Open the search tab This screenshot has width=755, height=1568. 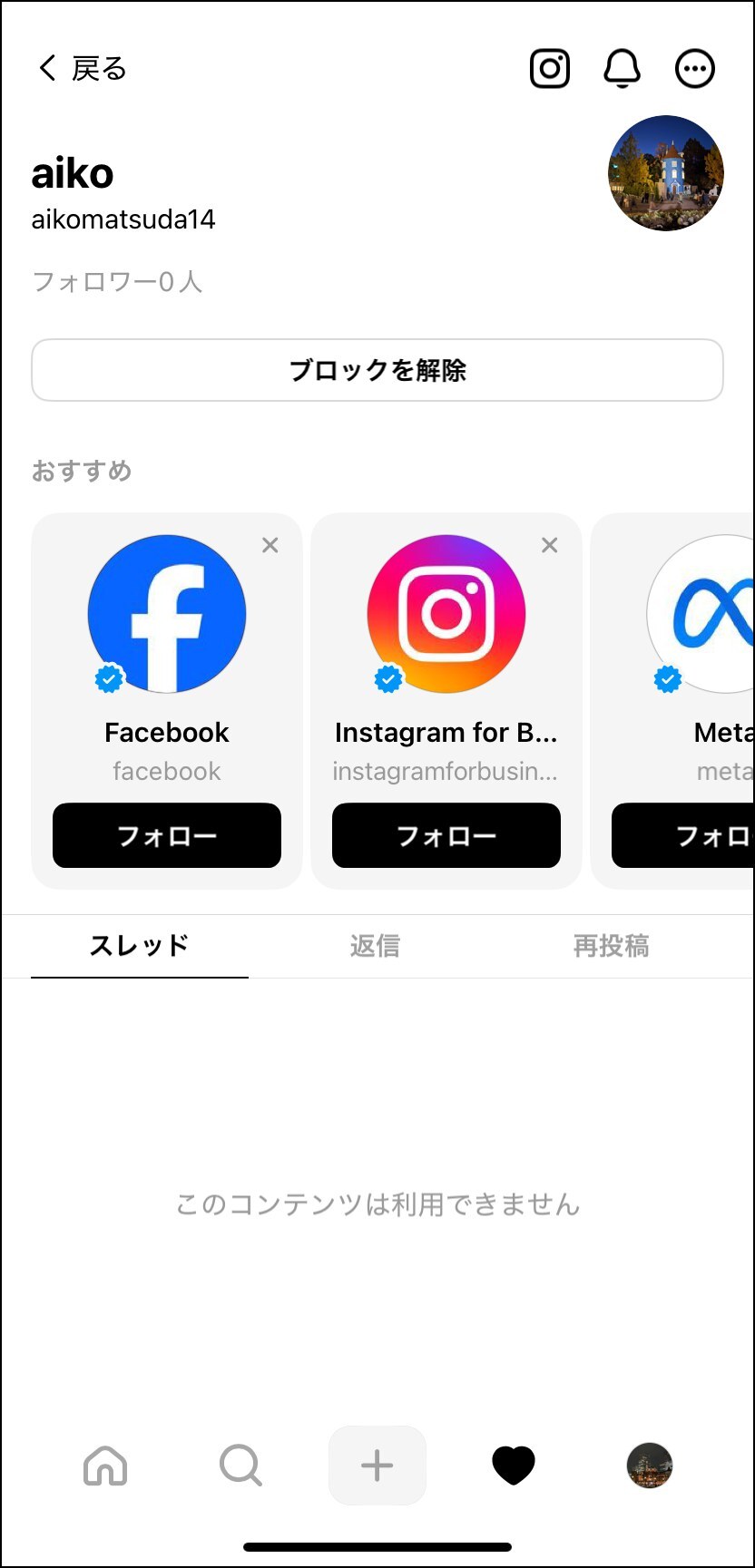tap(241, 1466)
